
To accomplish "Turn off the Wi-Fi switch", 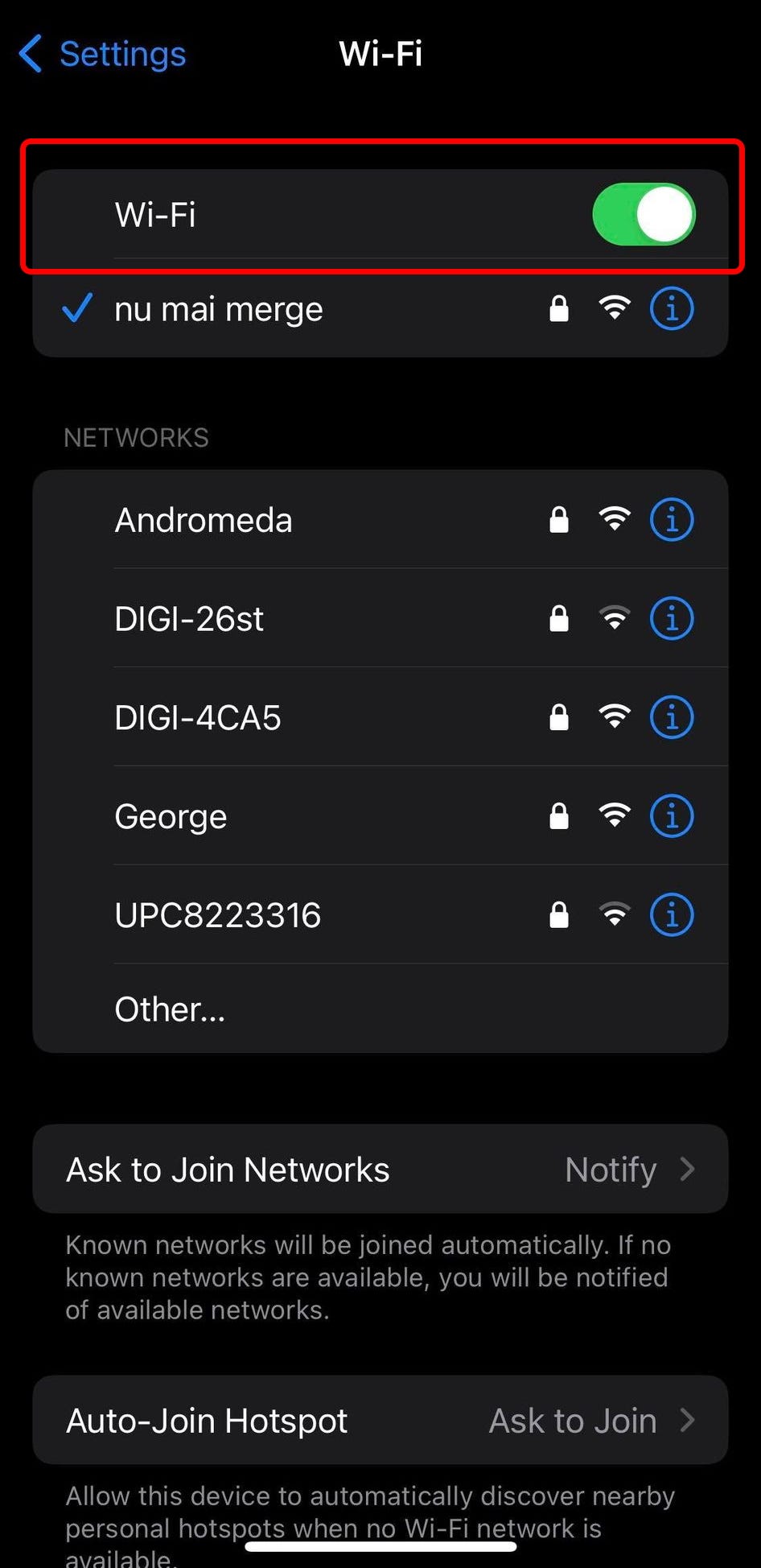I will [643, 213].
